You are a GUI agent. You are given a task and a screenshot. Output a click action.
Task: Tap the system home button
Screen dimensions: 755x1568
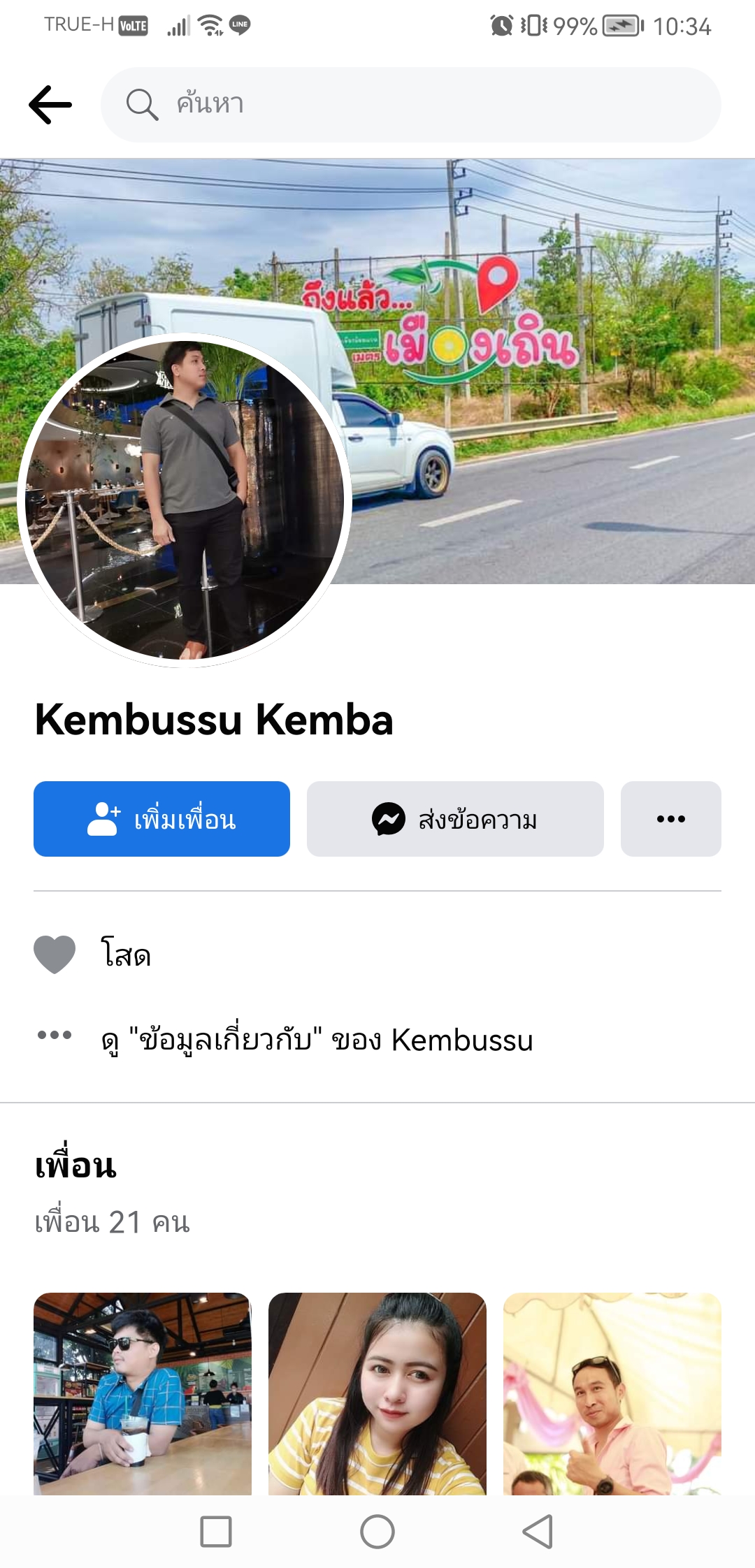[377, 1532]
